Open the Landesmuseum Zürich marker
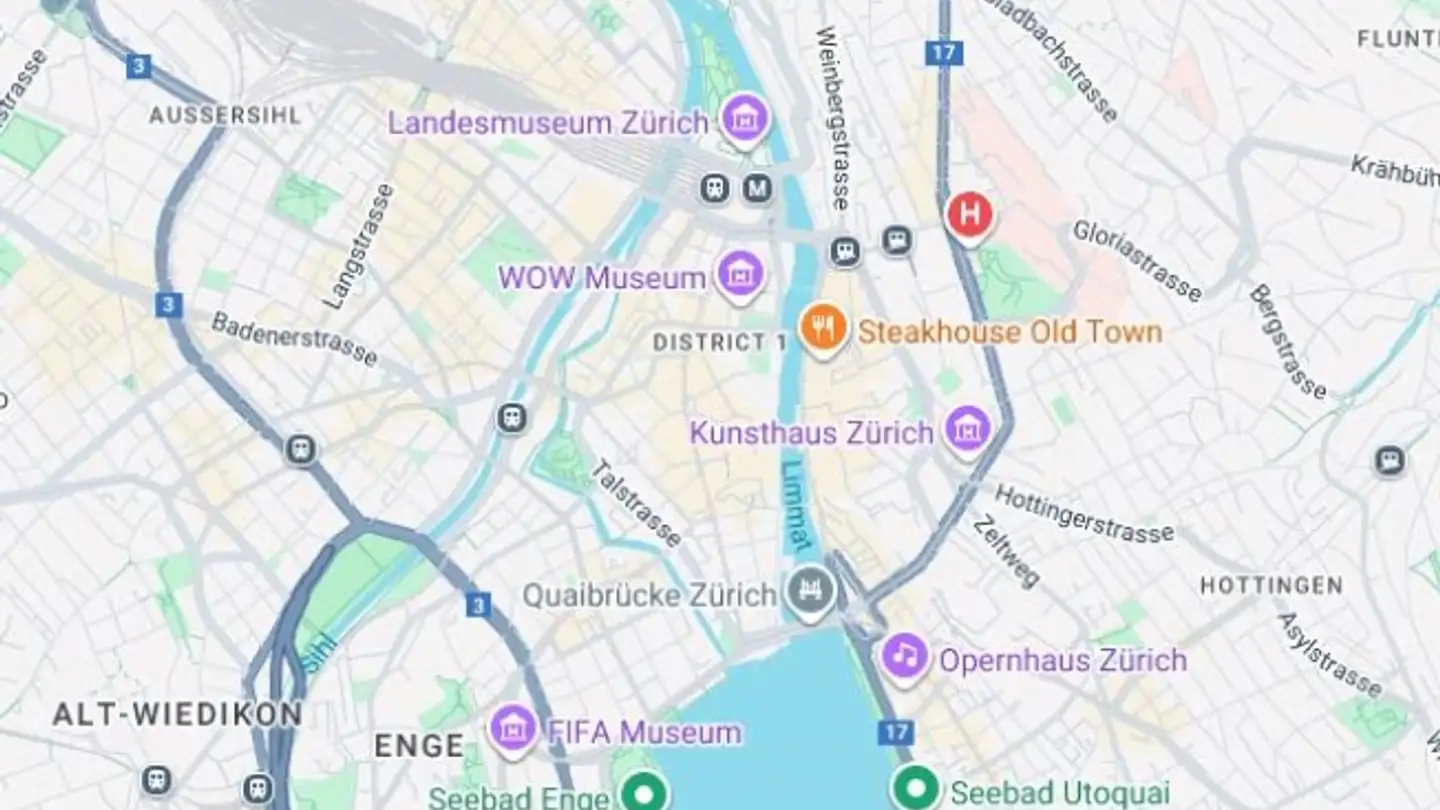 [x=744, y=119]
